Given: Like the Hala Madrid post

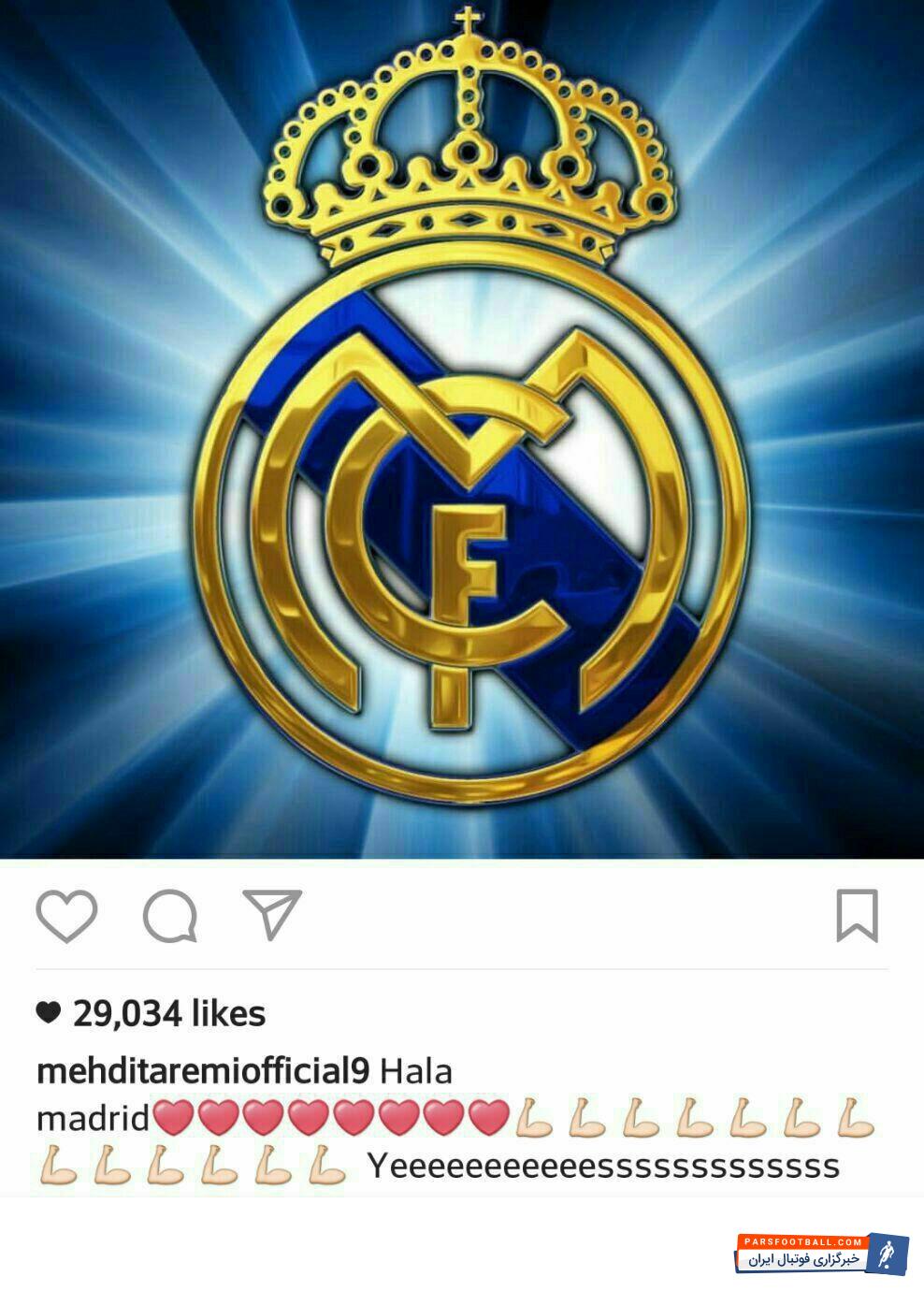Looking at the screenshot, I should coord(66,915).
